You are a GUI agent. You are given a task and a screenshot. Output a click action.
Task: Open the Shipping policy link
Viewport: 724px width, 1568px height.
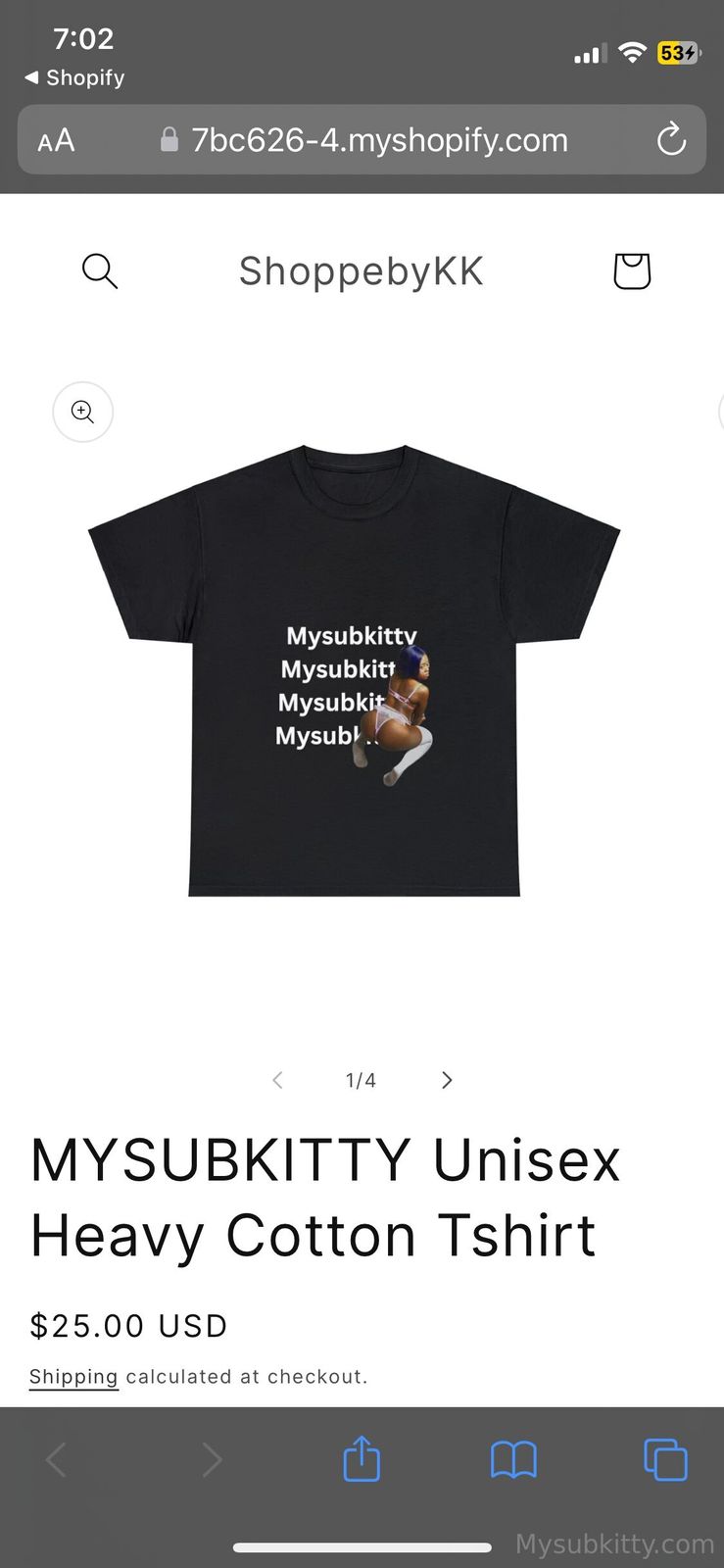click(73, 1377)
